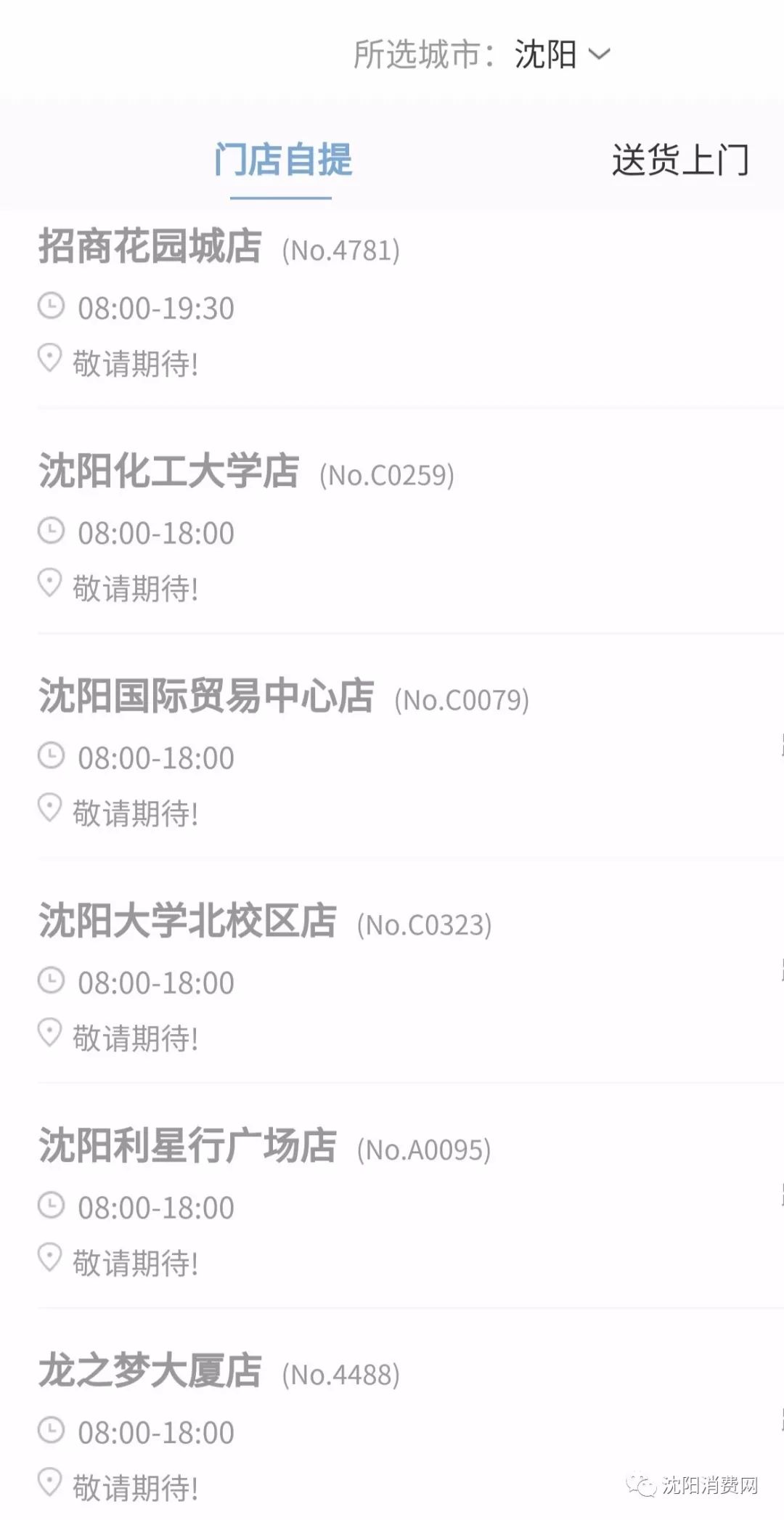Choose the 龙之梦大厦店 store

pos(150,1371)
